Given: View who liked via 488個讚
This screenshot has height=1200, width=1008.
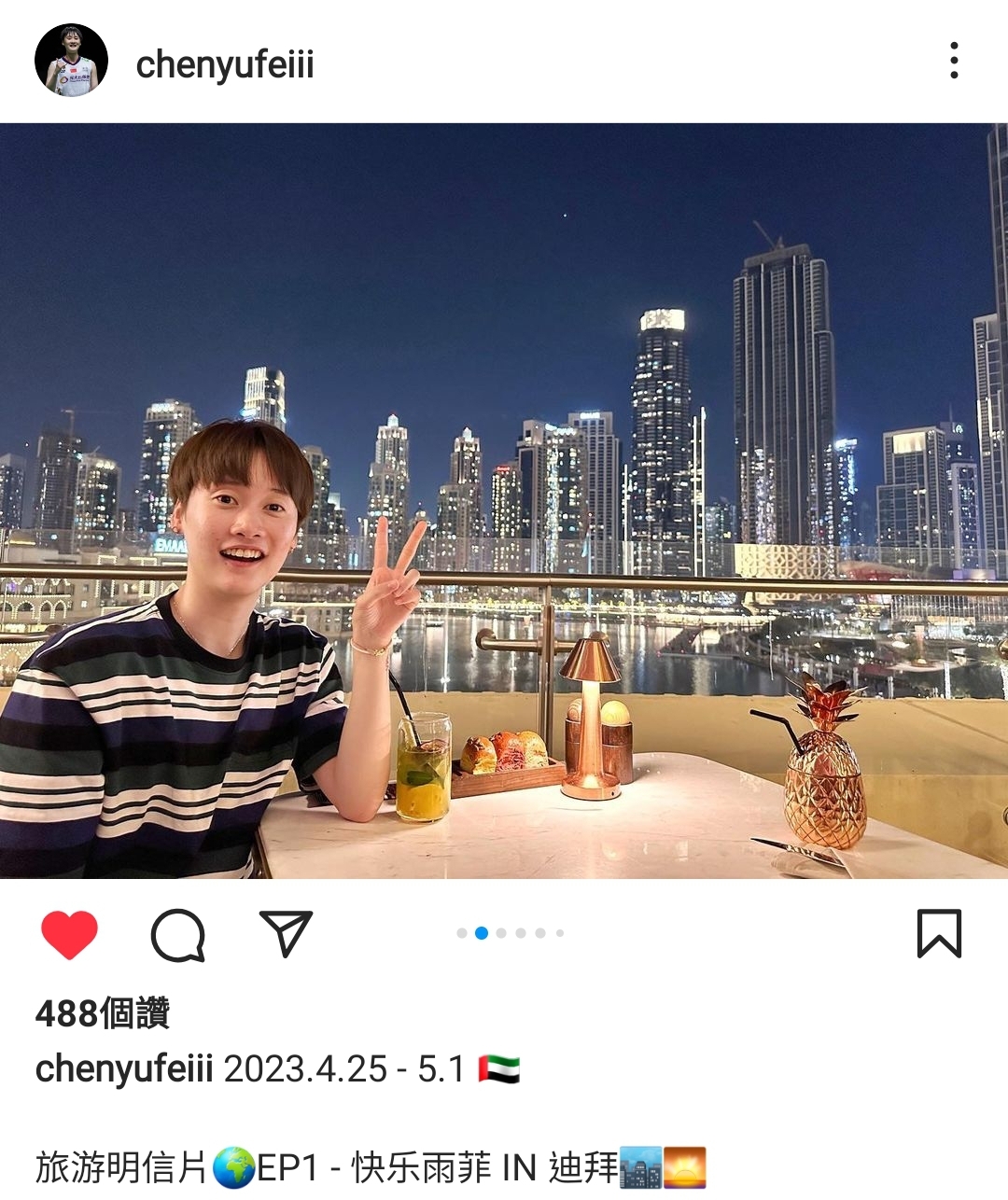Looking at the screenshot, I should [x=103, y=1013].
